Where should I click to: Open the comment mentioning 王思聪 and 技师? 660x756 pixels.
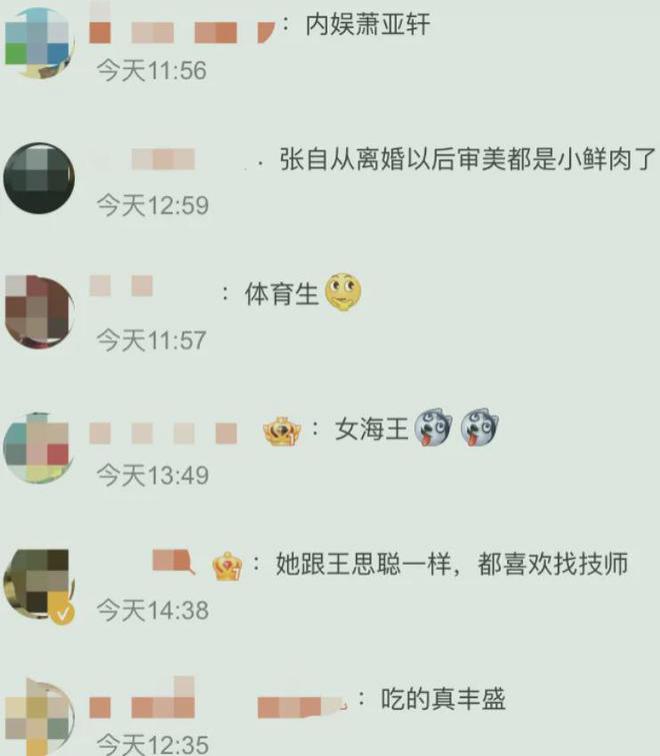pyautogui.click(x=452, y=564)
